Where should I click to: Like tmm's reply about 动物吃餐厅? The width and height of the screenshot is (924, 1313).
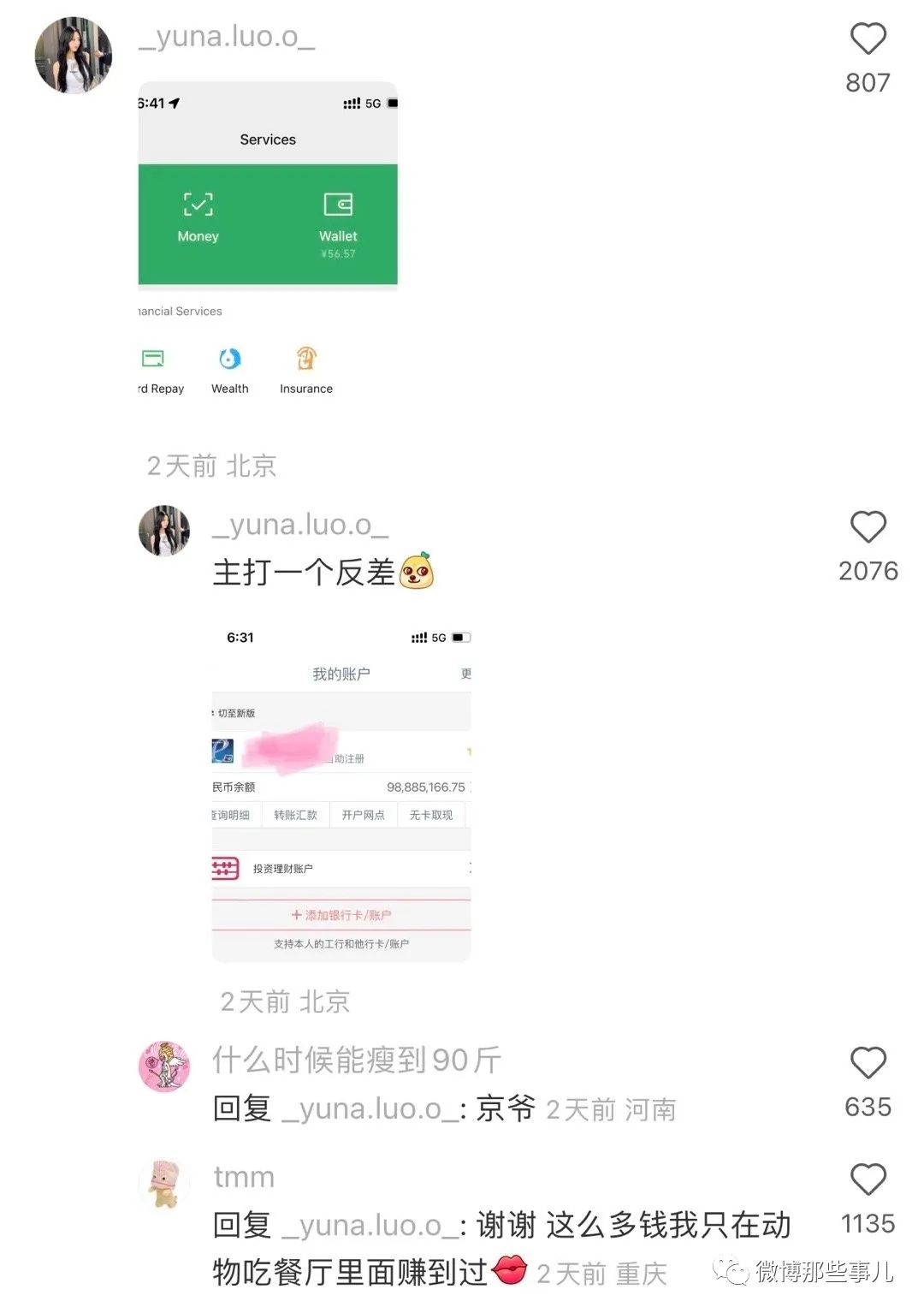[x=868, y=1179]
